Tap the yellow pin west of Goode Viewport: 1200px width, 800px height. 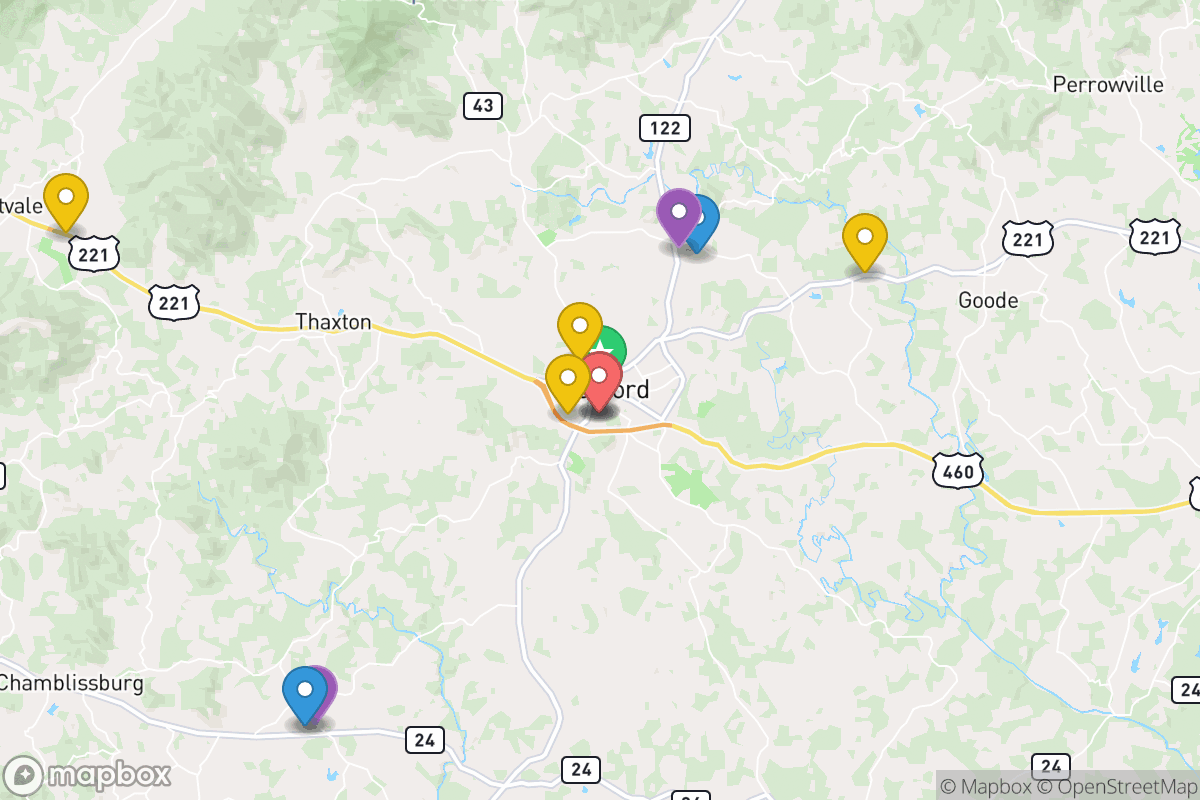865,238
